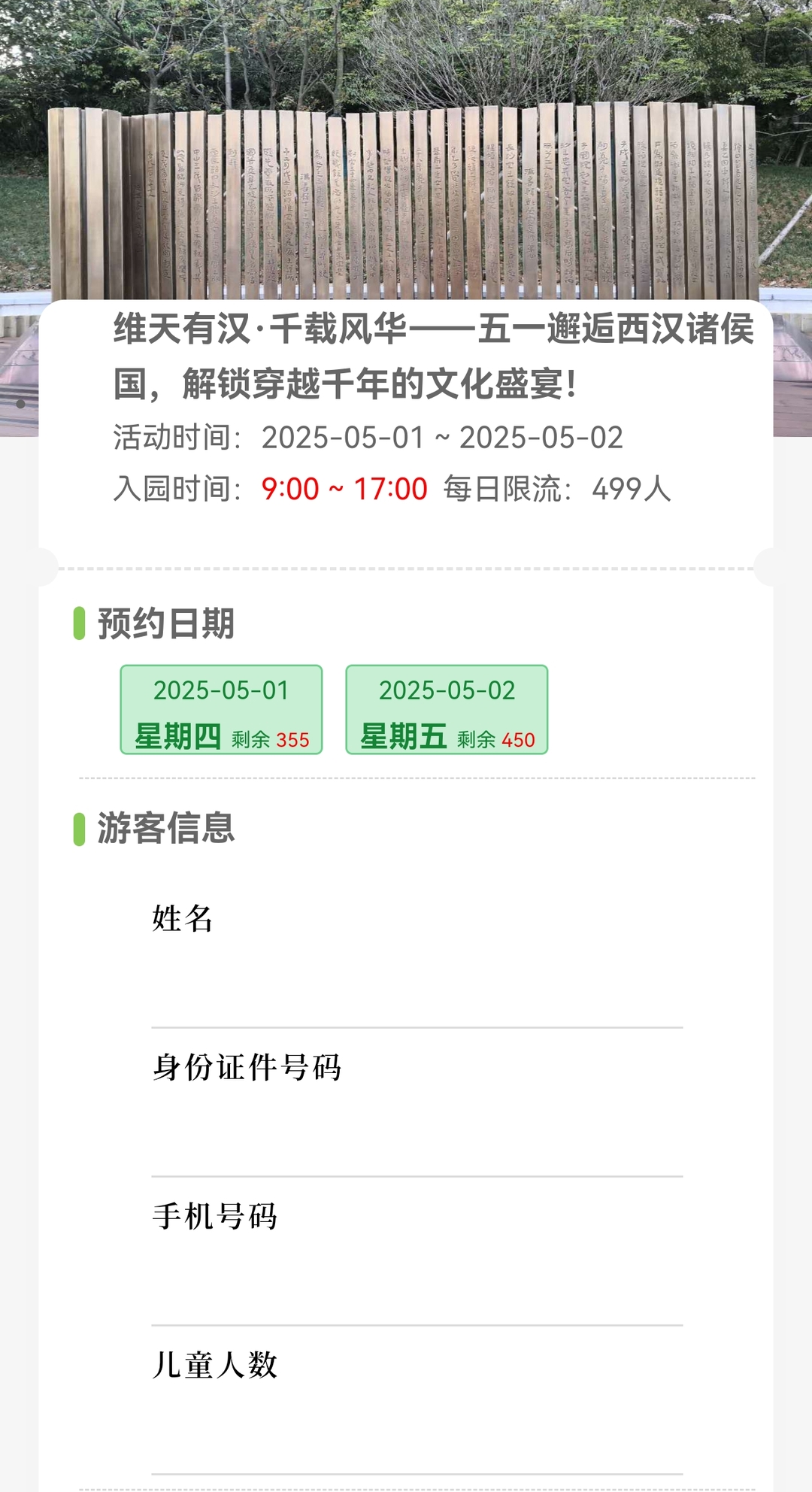This screenshot has height=1492, width=812.
Task: Select the 2025-05-01 Thursday reservation date
Action: [221, 709]
